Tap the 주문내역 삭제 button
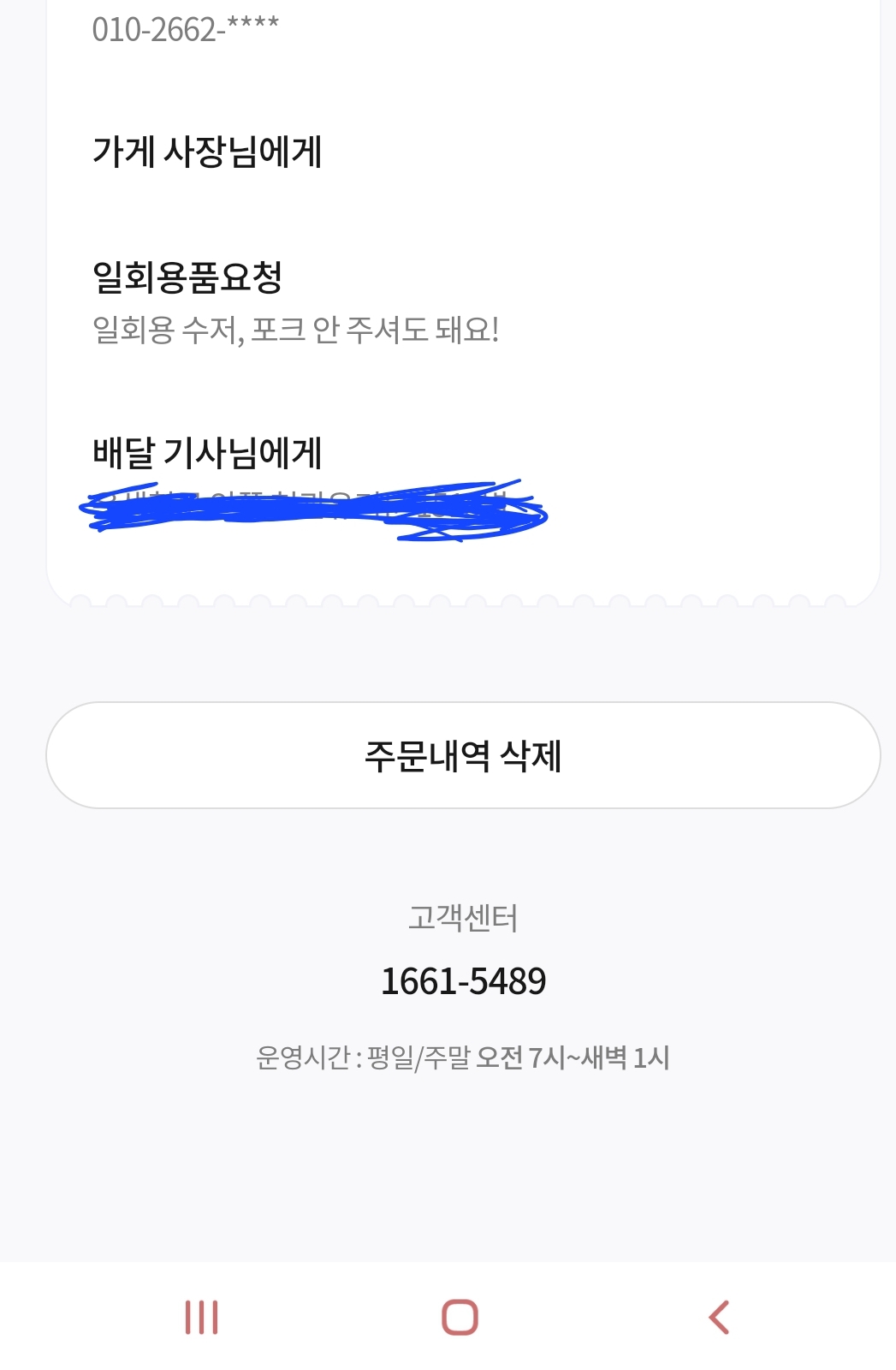The image size is (896, 1370). 462,755
